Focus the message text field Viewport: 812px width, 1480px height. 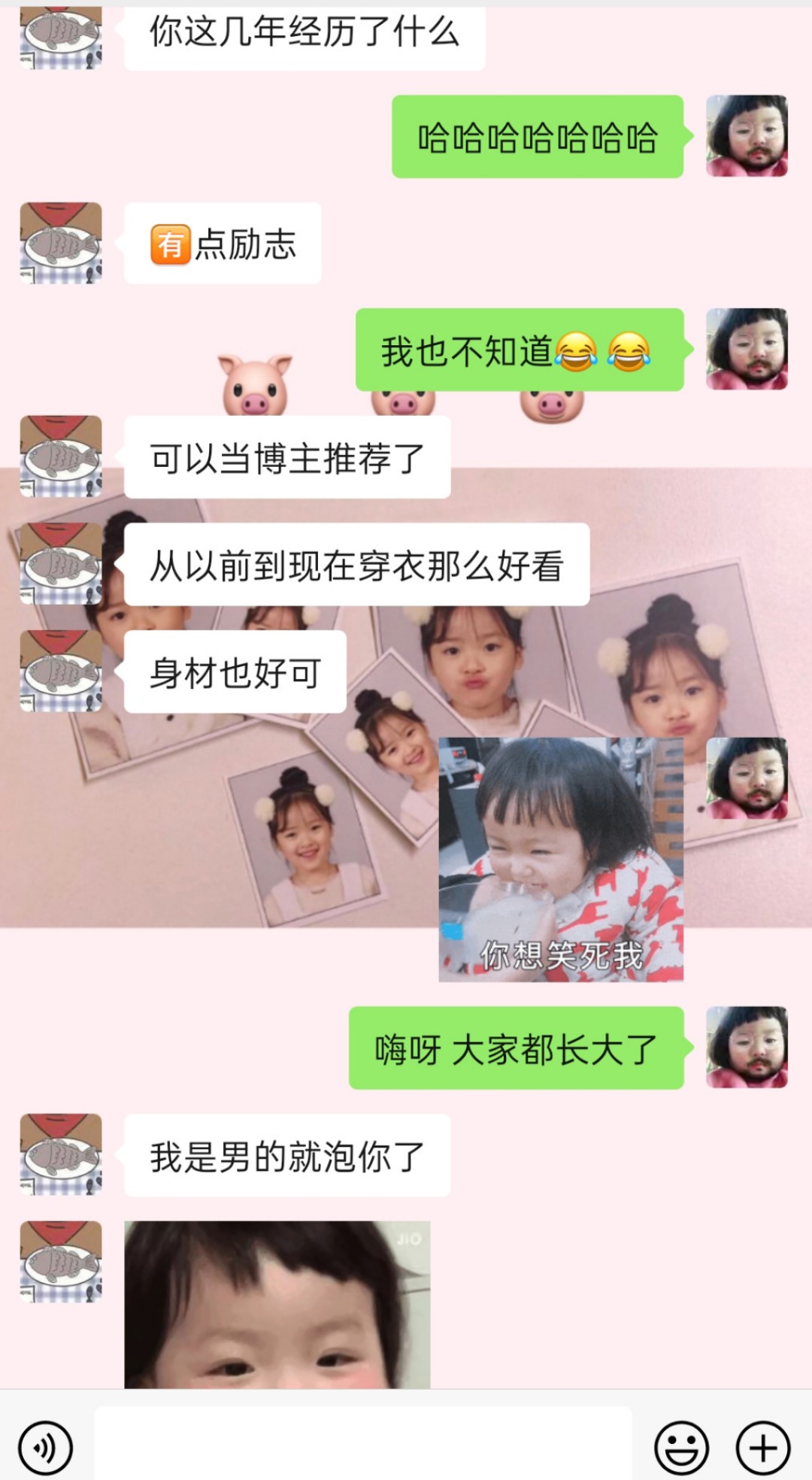point(363,1443)
